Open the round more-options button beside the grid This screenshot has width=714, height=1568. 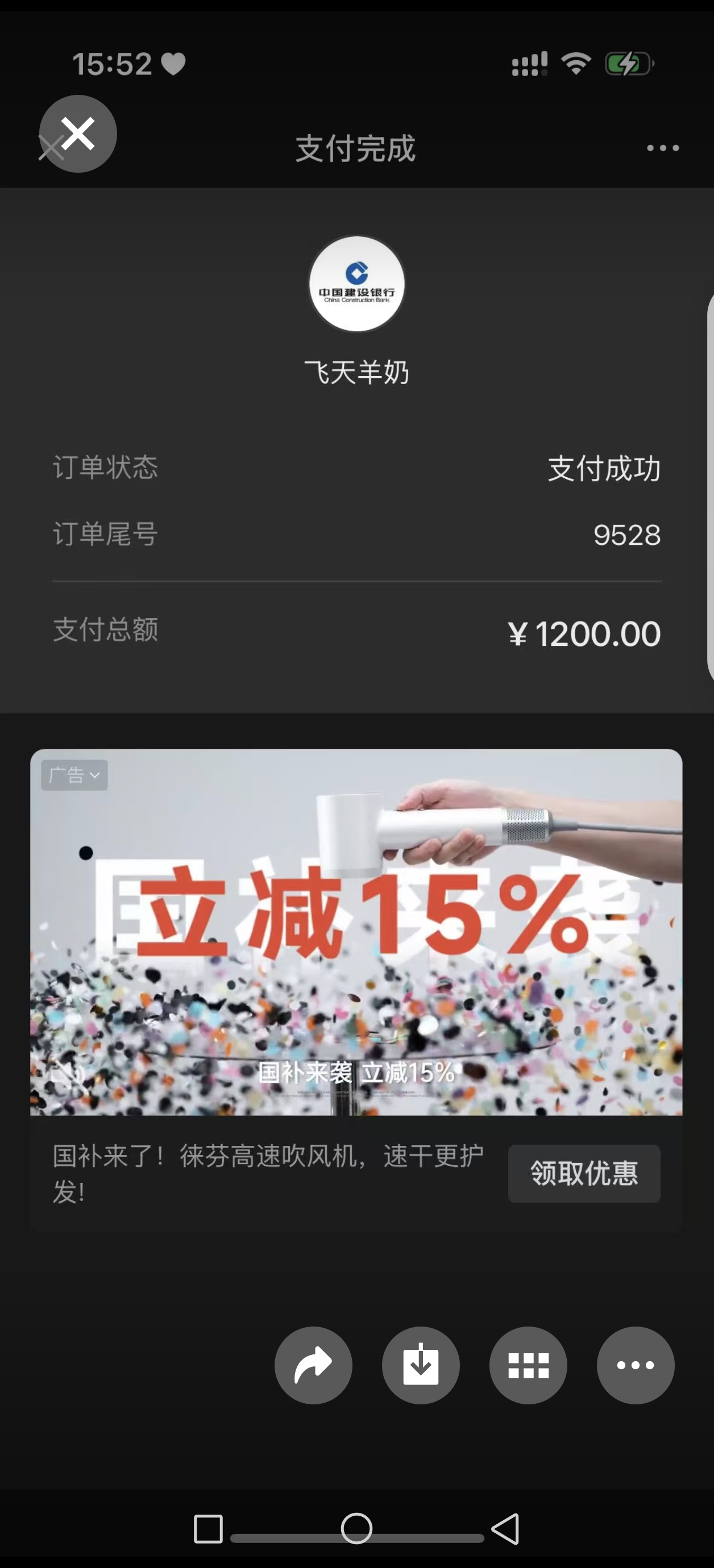635,1365
